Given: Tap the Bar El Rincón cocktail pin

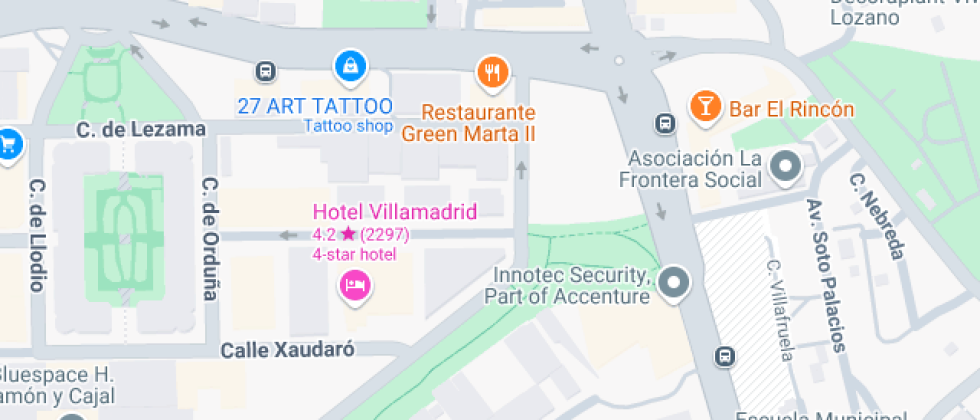Looking at the screenshot, I should (x=706, y=106).
